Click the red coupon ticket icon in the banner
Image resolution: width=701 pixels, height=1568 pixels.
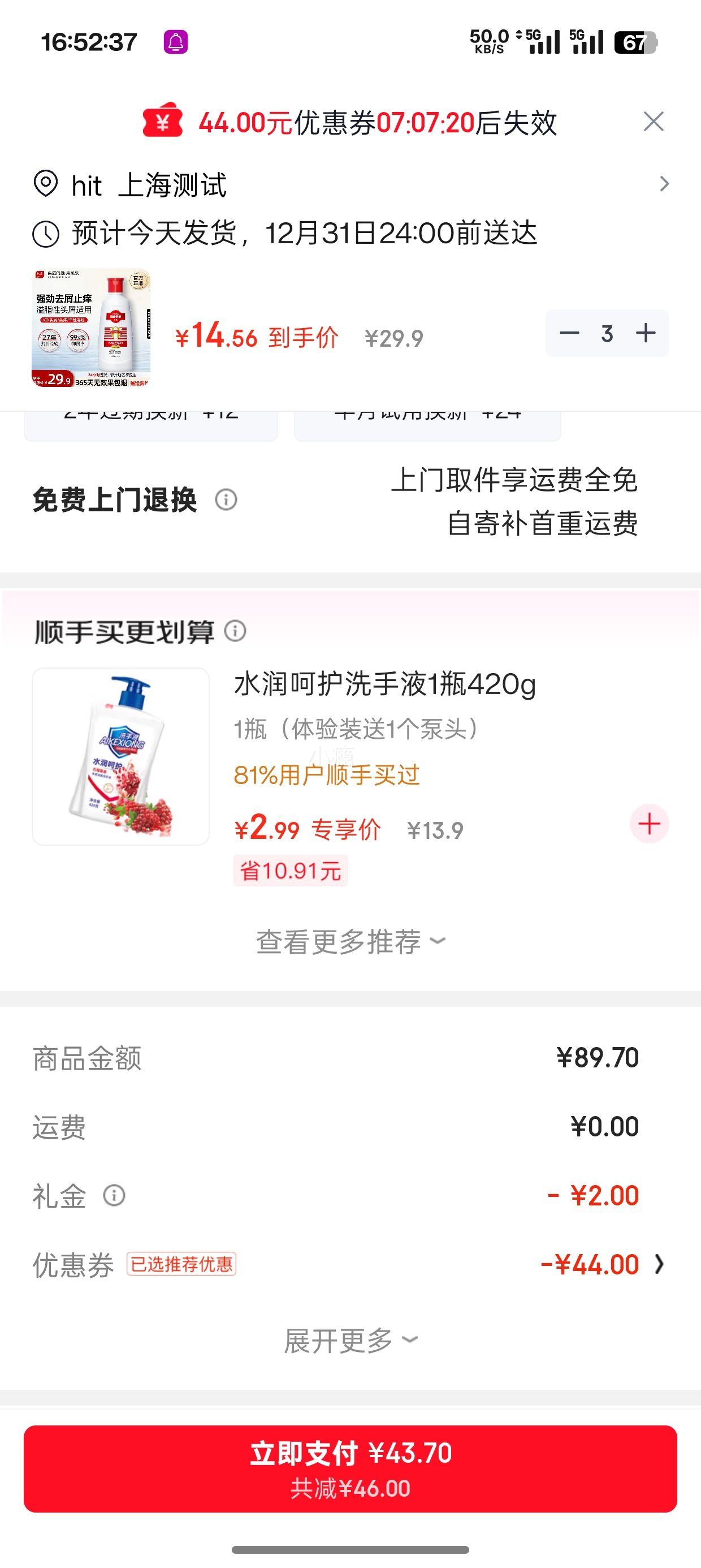[x=161, y=122]
